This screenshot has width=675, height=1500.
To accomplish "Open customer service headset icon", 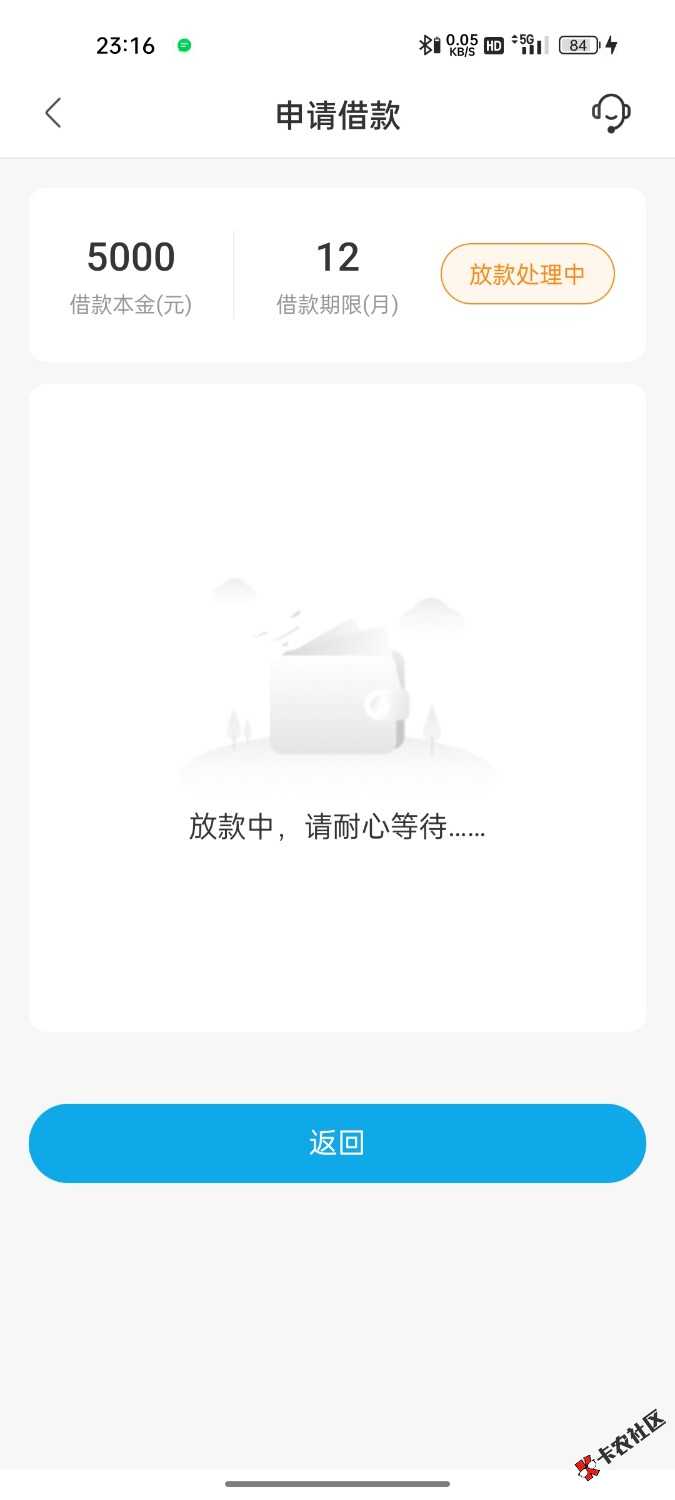I will pyautogui.click(x=611, y=114).
